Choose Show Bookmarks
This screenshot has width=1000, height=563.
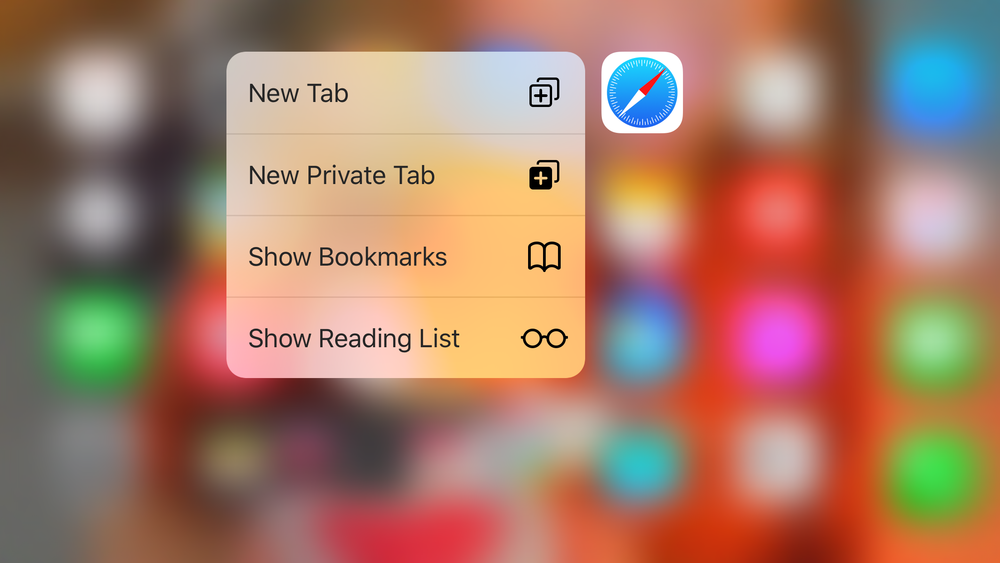(x=405, y=257)
